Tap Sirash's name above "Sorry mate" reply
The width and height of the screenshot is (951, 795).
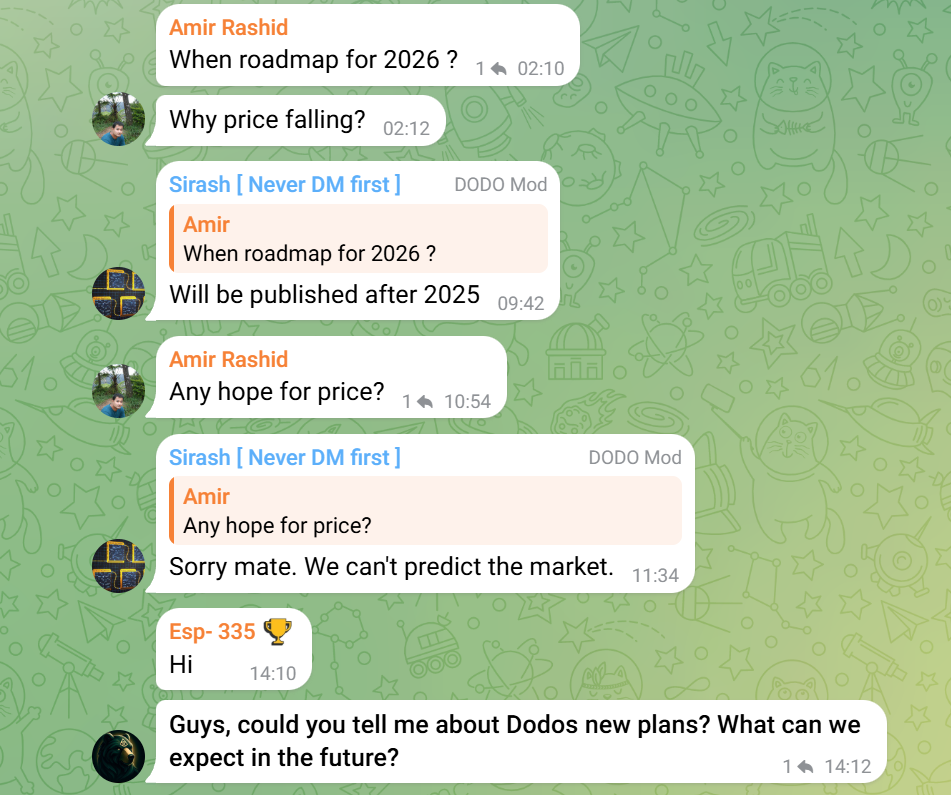(x=284, y=457)
